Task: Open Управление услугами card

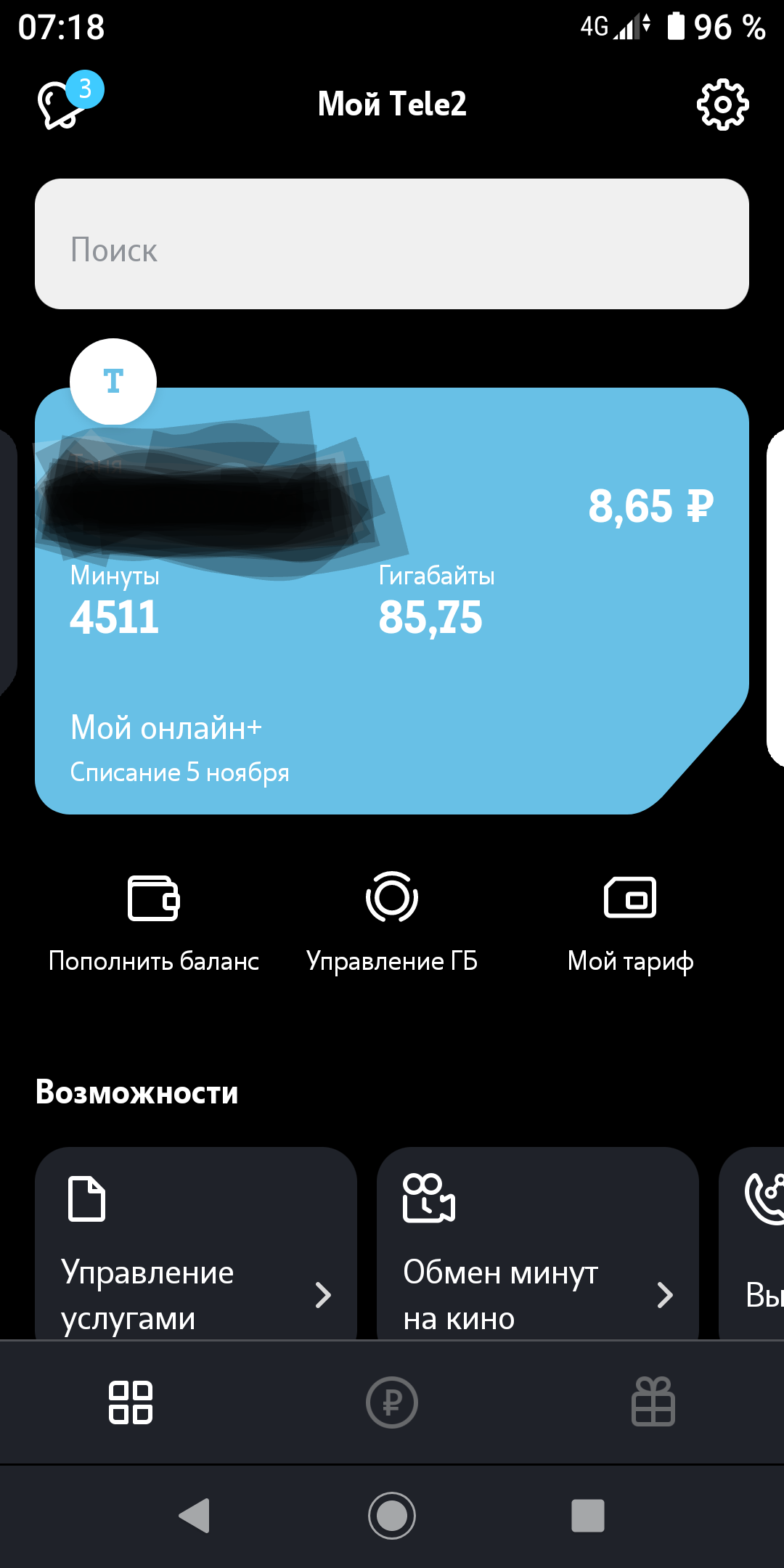Action: (x=196, y=1244)
